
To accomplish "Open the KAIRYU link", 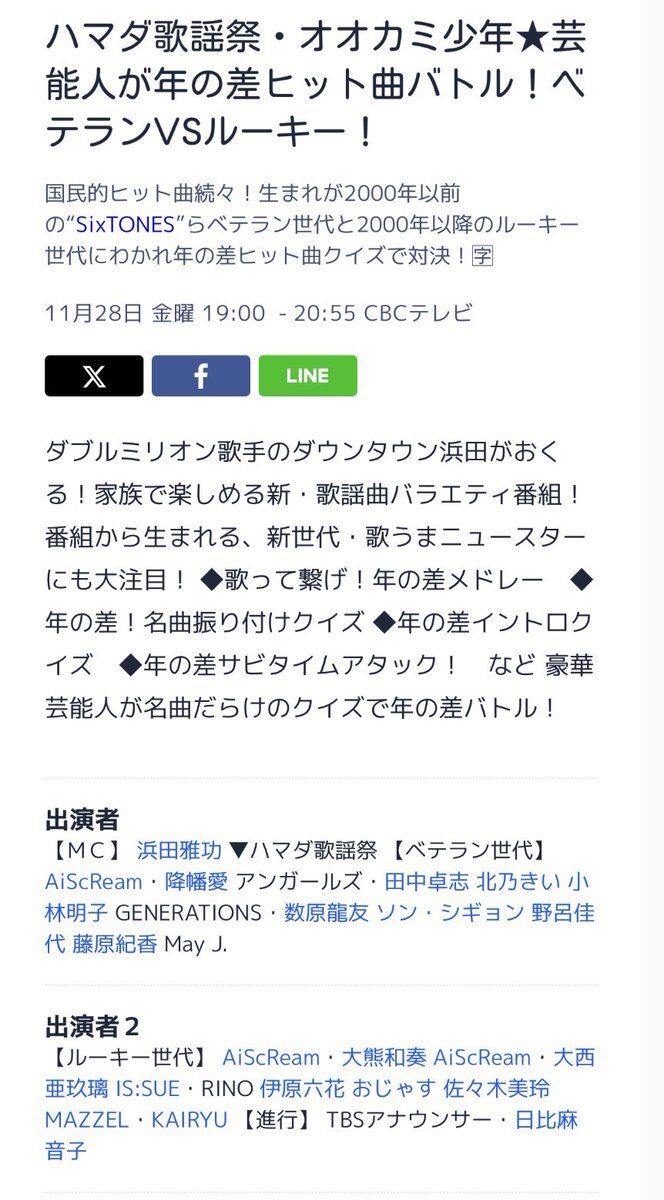I will tap(189, 1119).
